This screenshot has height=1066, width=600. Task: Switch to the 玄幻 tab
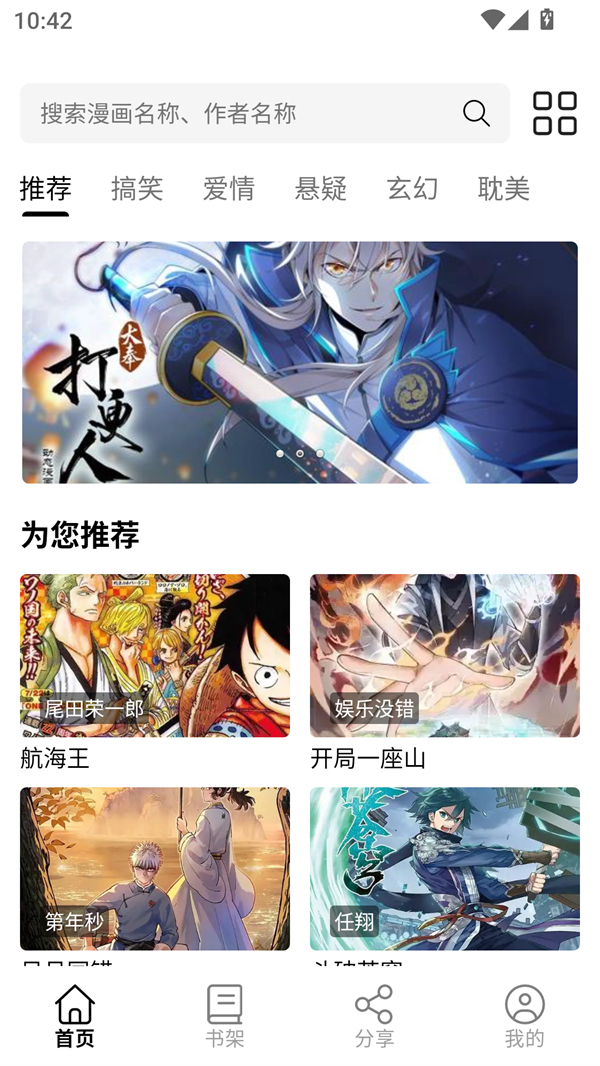pos(412,188)
